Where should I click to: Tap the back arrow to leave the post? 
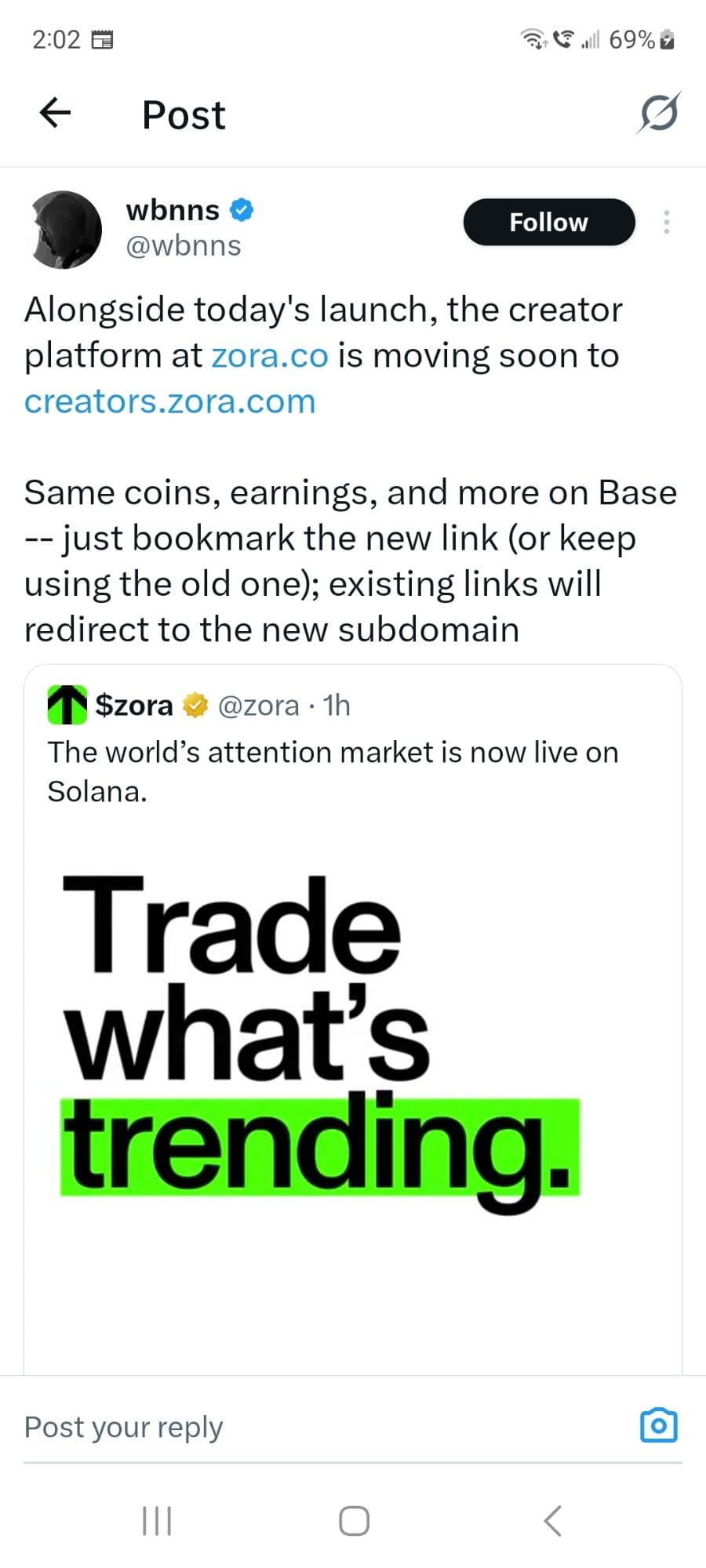53,114
